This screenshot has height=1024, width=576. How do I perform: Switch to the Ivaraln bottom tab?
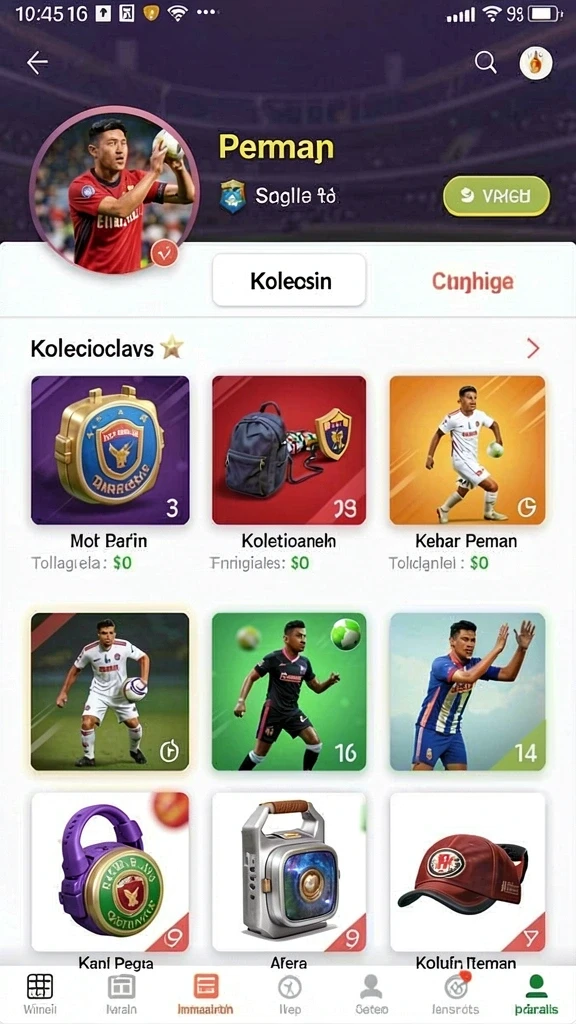(121, 993)
